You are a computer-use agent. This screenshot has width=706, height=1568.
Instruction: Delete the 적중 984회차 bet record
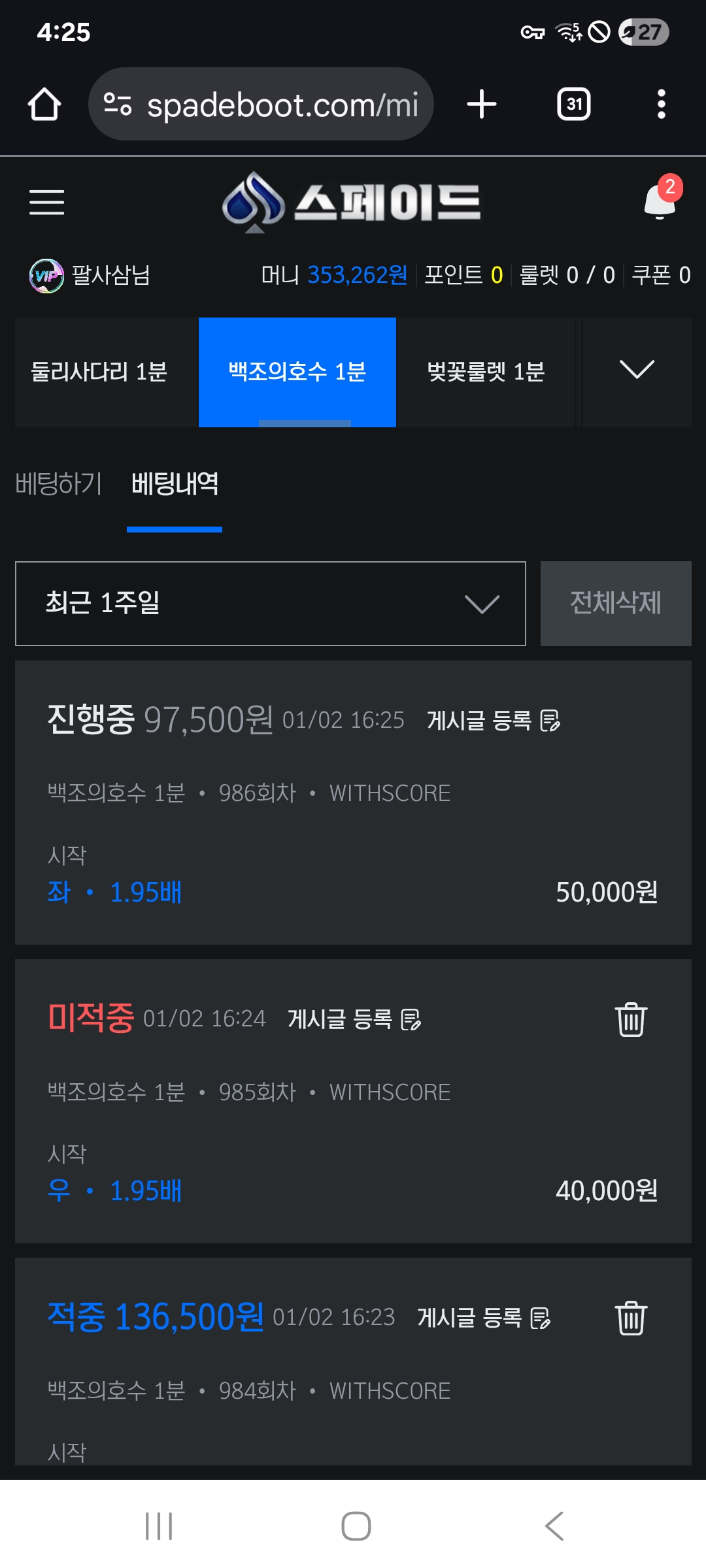point(631,1318)
